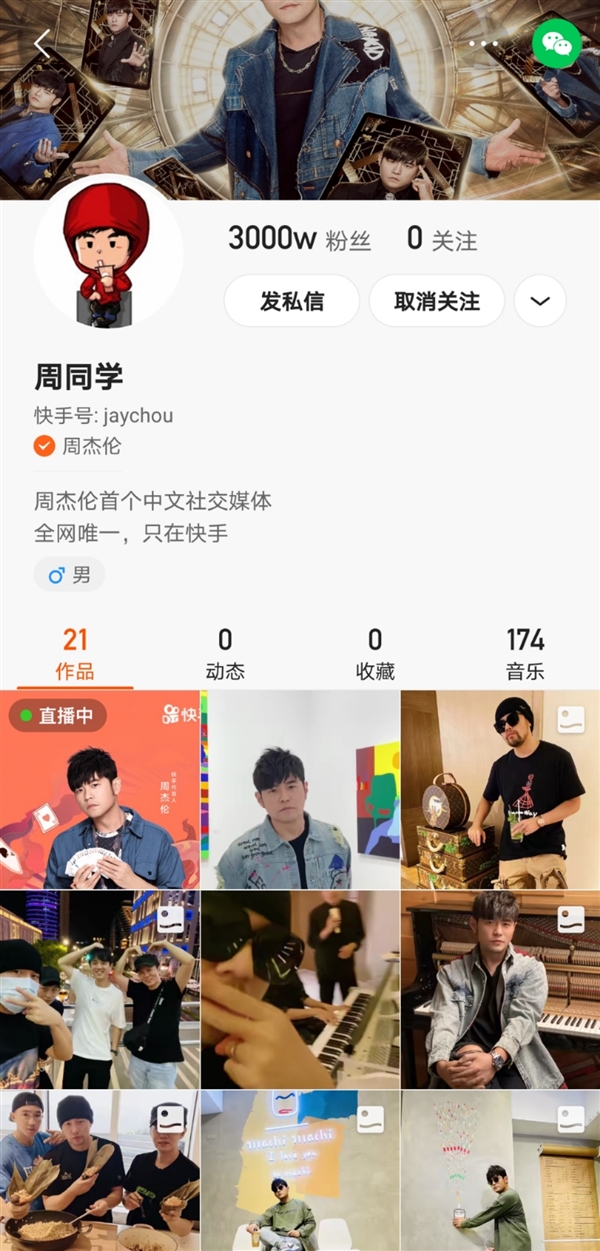Switch to the 动态 tab
This screenshot has width=600, height=1251.
click(225, 654)
